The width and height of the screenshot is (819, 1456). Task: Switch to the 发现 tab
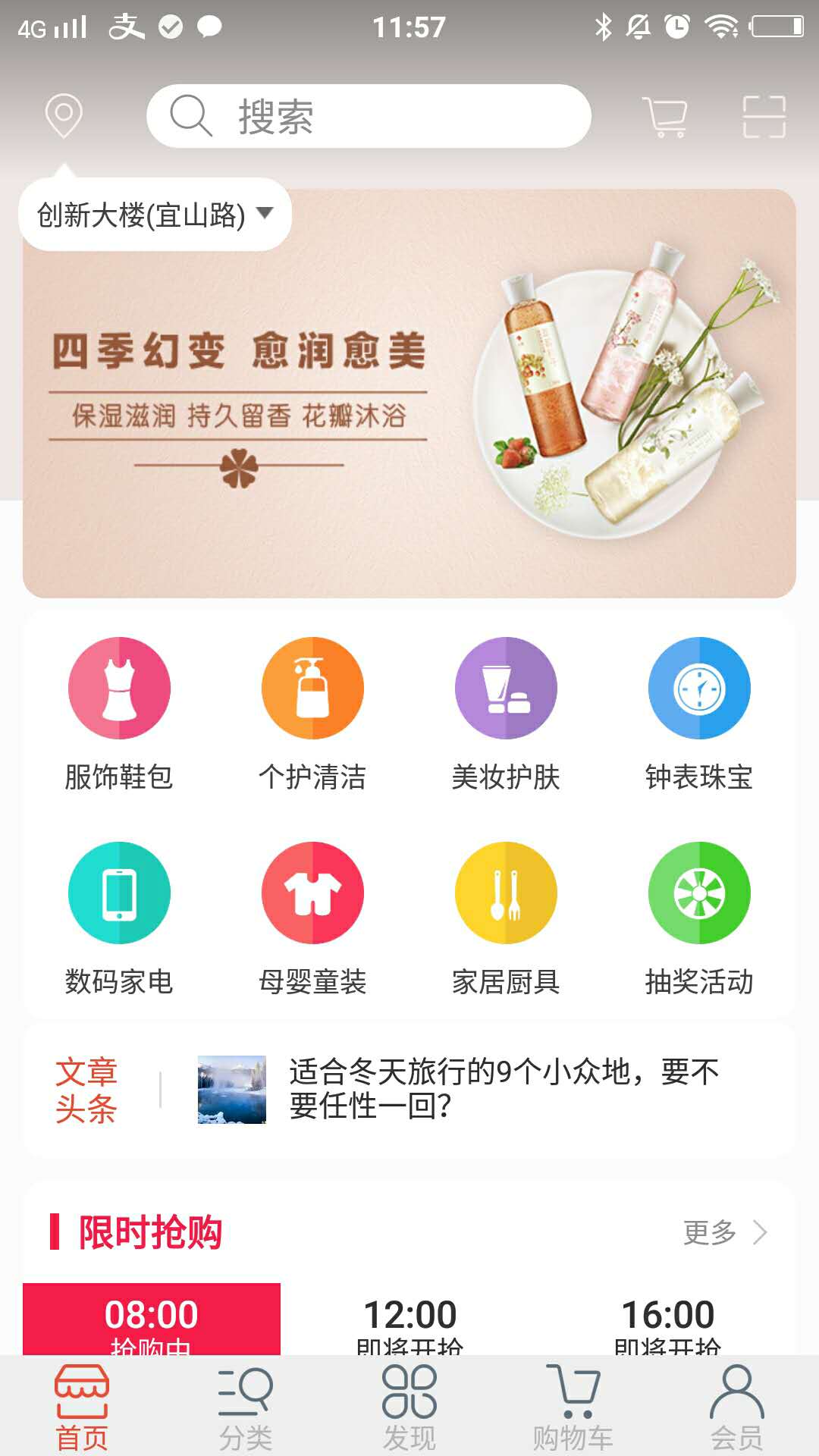[409, 1407]
